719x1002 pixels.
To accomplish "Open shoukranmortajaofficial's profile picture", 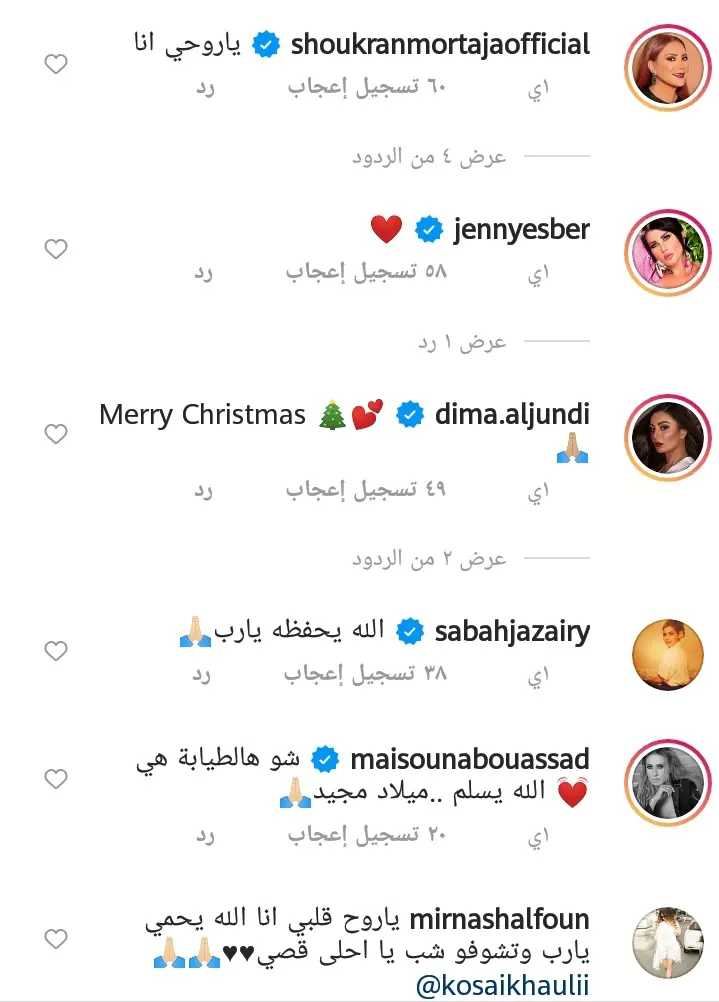I will 663,64.
